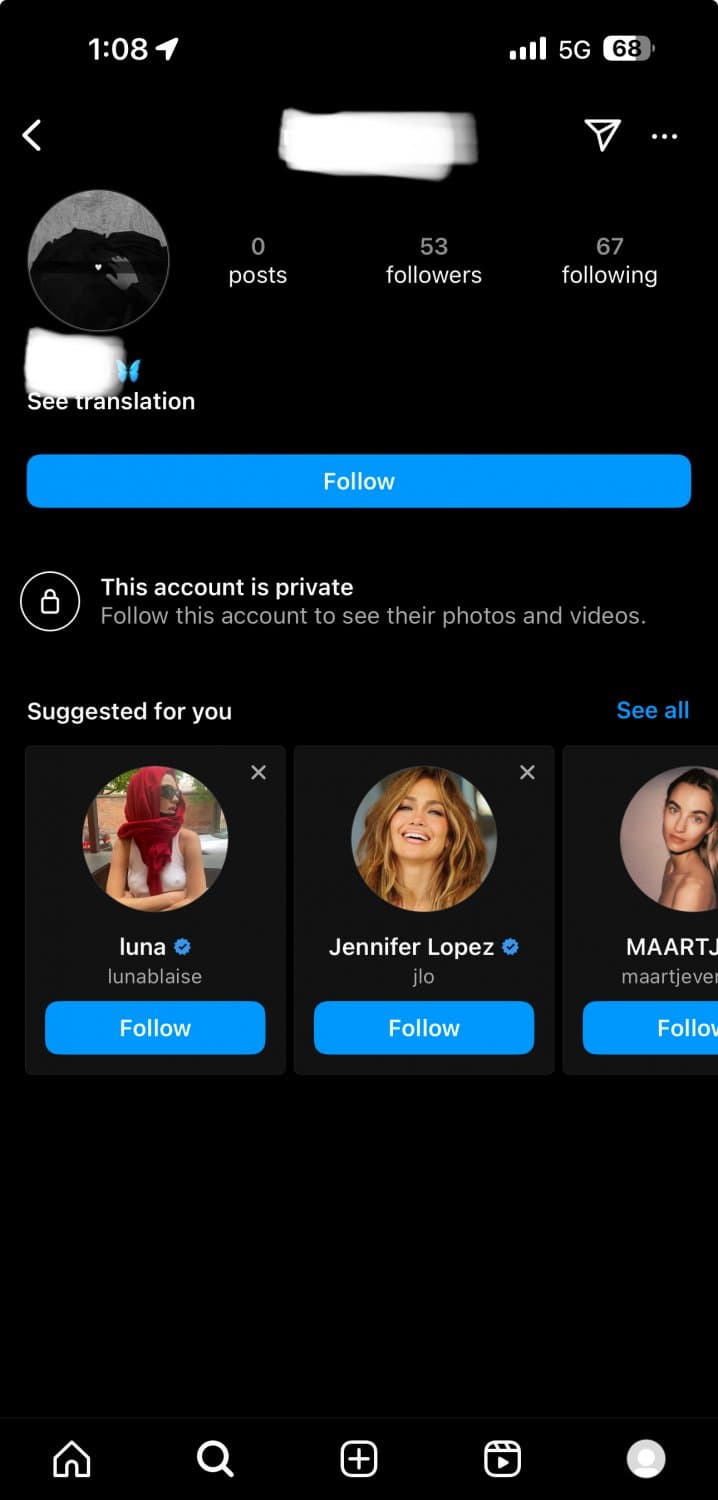Follow this private account
The width and height of the screenshot is (718, 1500).
(358, 481)
